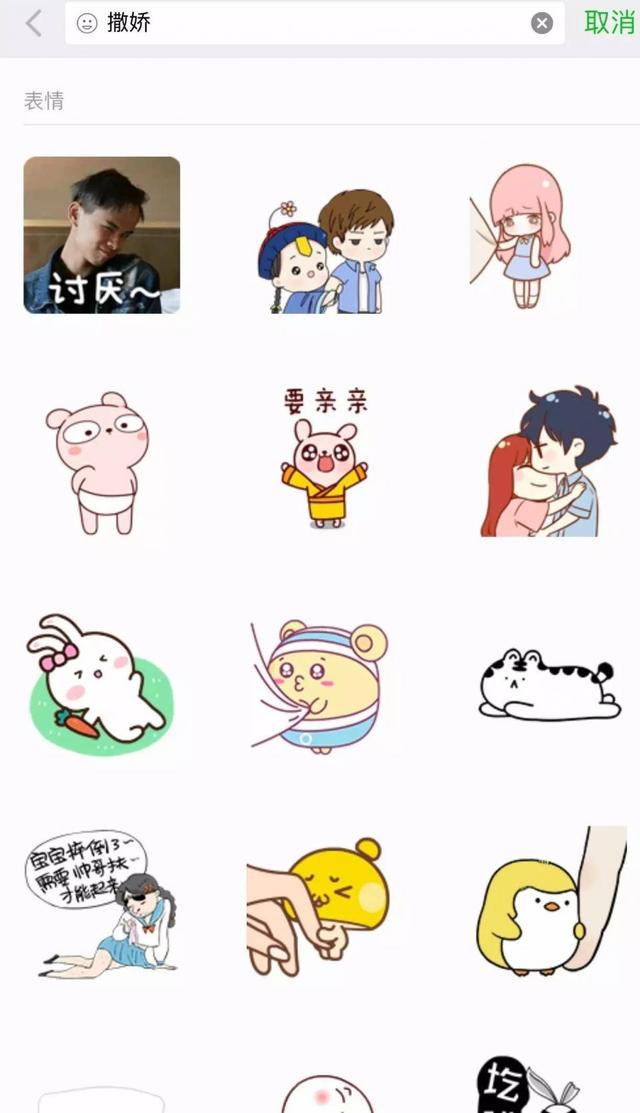640x1113 pixels.
Task: Choose the sticker of boy with Qing-hat child
Action: [326, 250]
